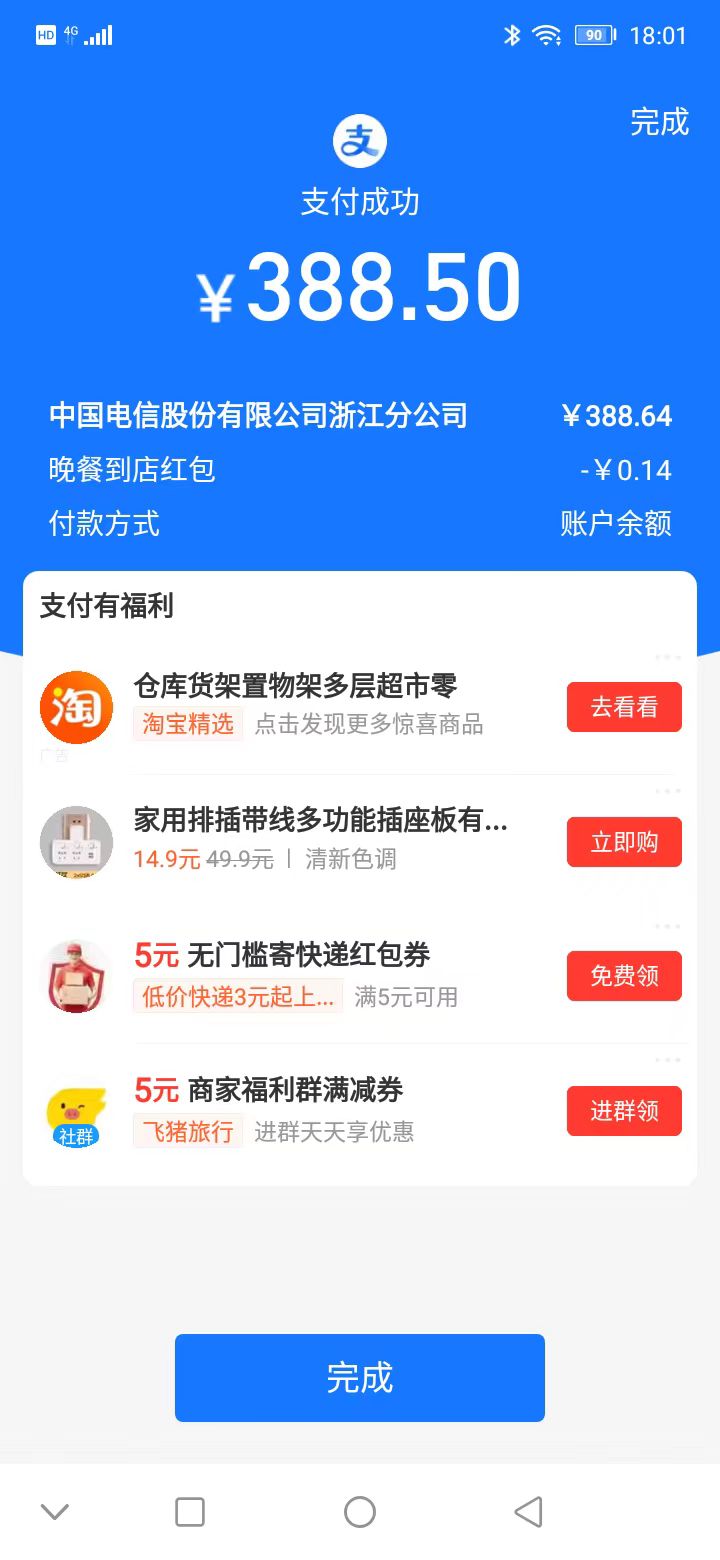Tap 去看看 for the Taobao shelf ad
Image resolution: width=720 pixels, height=1560 pixels.
click(624, 707)
